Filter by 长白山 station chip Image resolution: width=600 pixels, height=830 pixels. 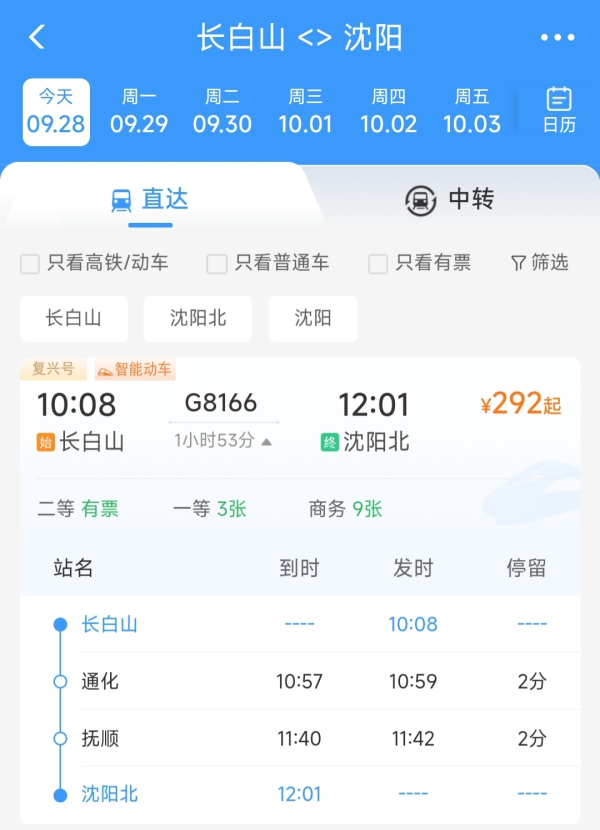coord(74,319)
